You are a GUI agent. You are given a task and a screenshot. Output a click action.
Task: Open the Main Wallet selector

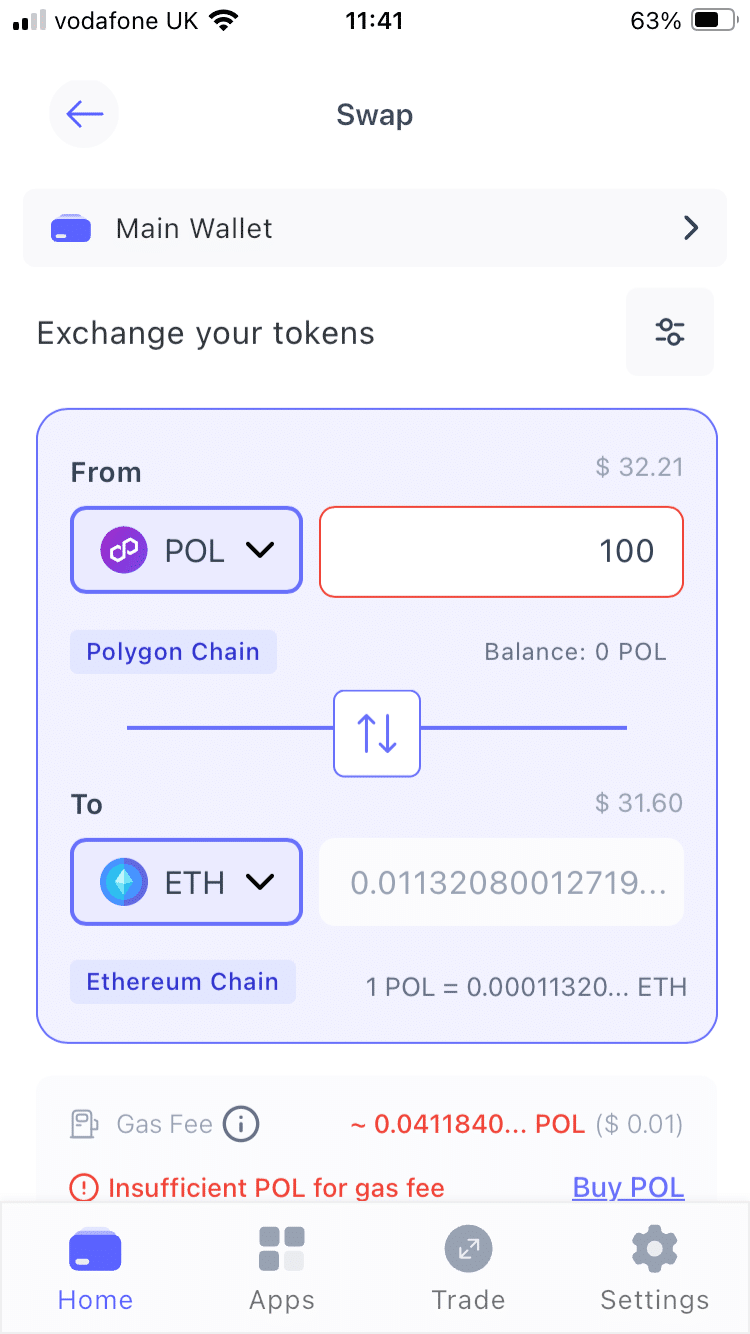tap(375, 228)
